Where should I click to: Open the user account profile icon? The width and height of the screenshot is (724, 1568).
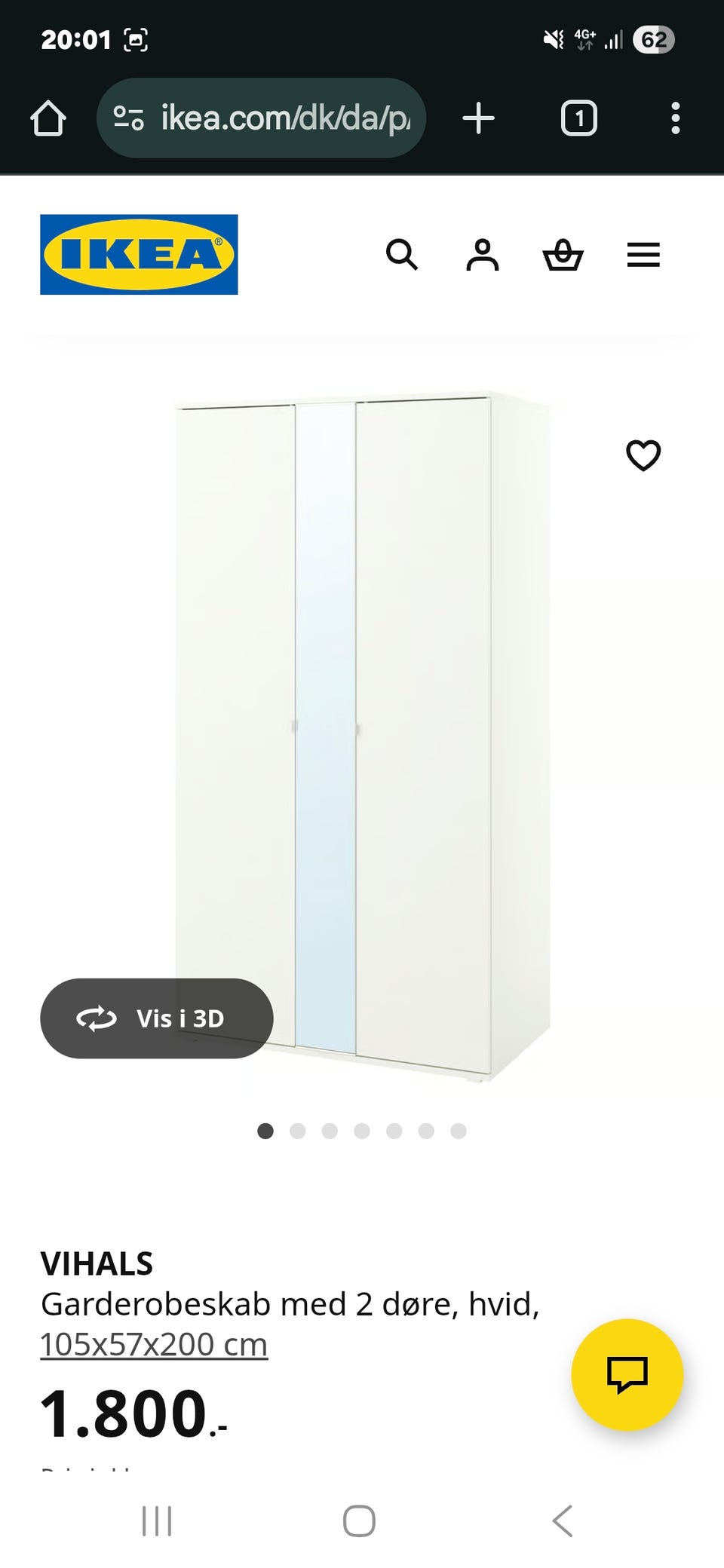point(483,255)
